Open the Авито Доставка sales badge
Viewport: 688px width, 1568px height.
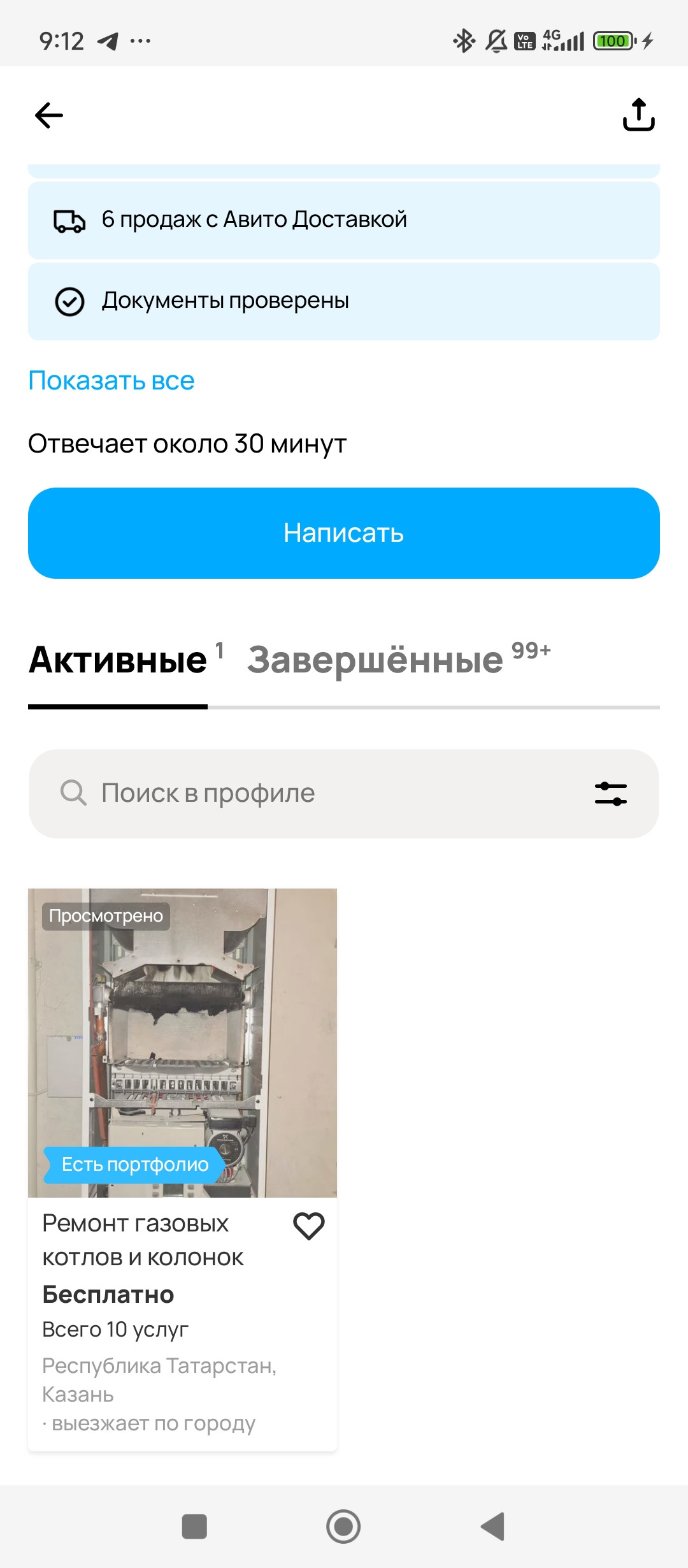[x=343, y=220]
